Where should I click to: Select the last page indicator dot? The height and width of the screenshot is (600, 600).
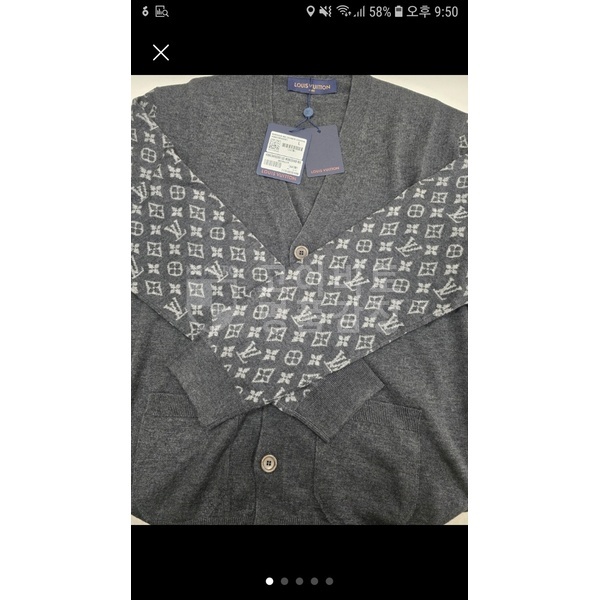pos(330,580)
